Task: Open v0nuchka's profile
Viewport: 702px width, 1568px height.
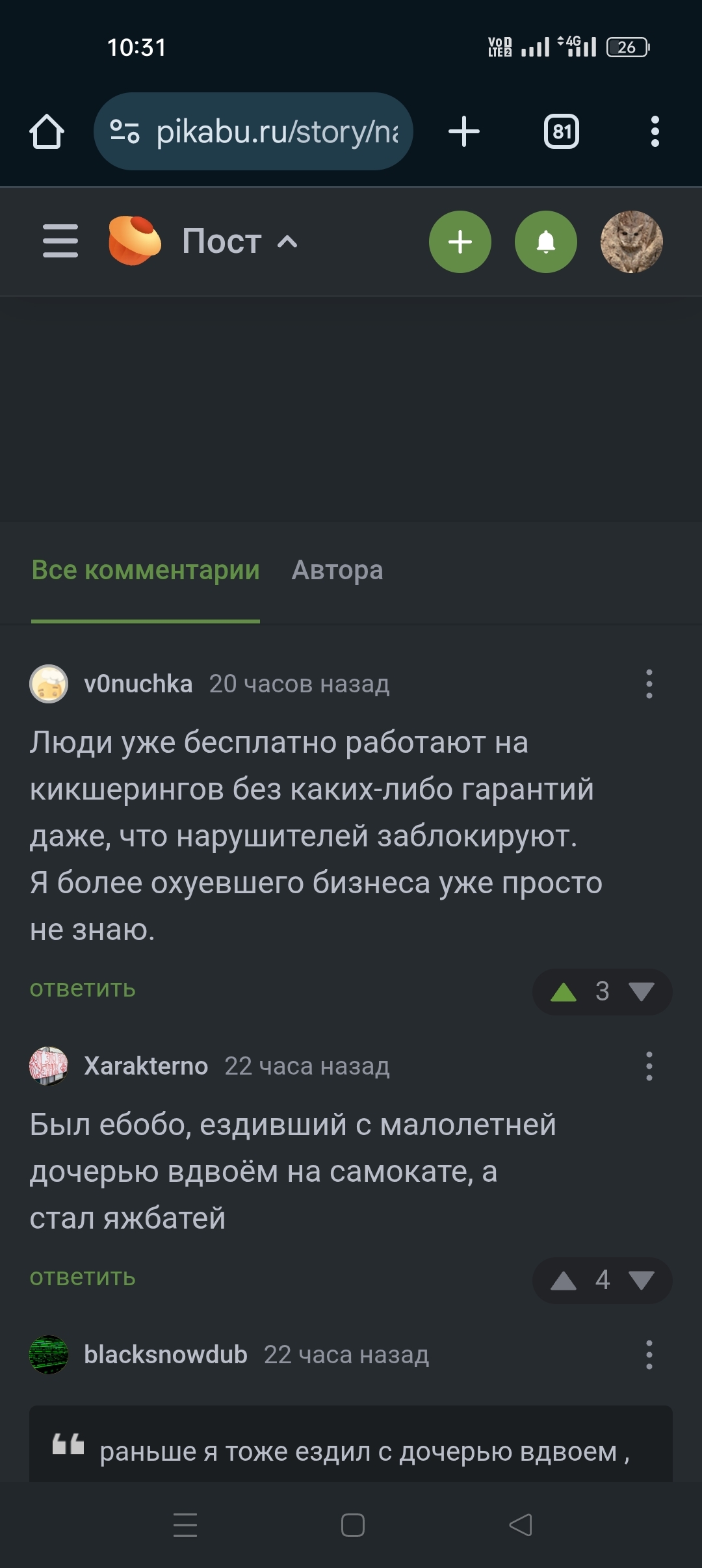Action: coord(138,684)
